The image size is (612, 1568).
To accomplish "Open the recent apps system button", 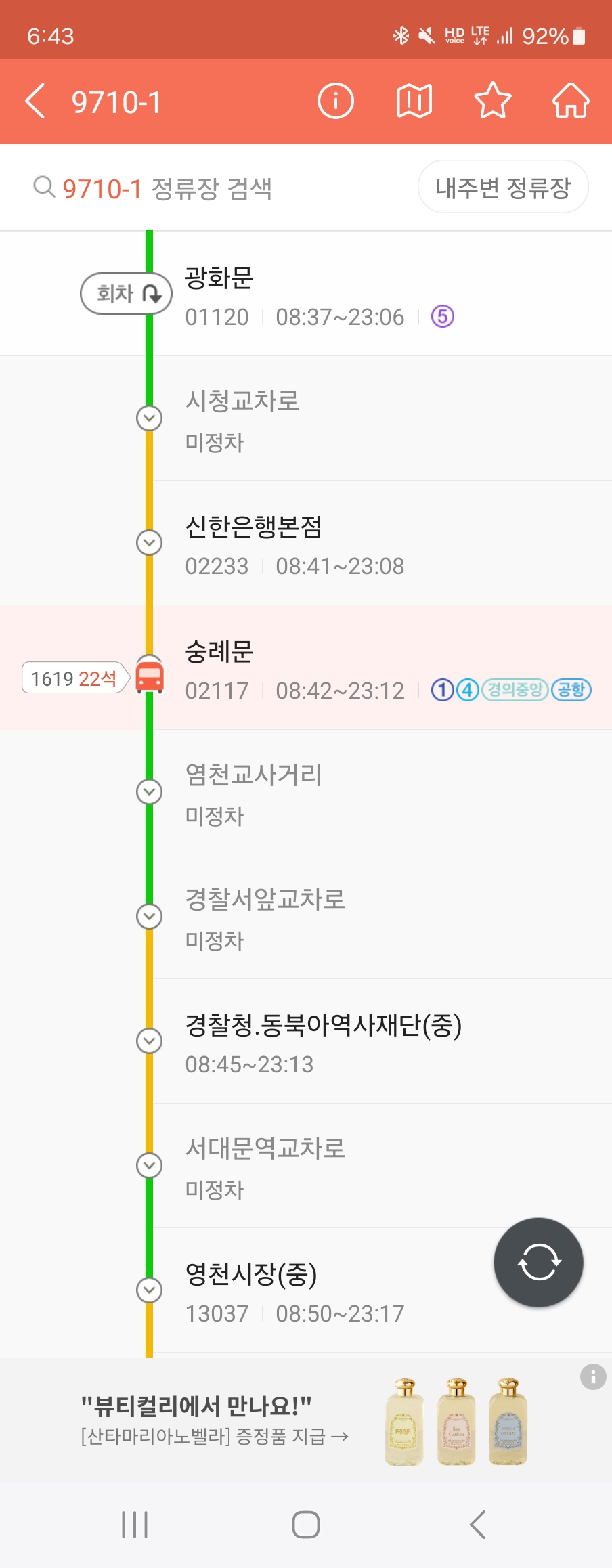I will pyautogui.click(x=135, y=1525).
